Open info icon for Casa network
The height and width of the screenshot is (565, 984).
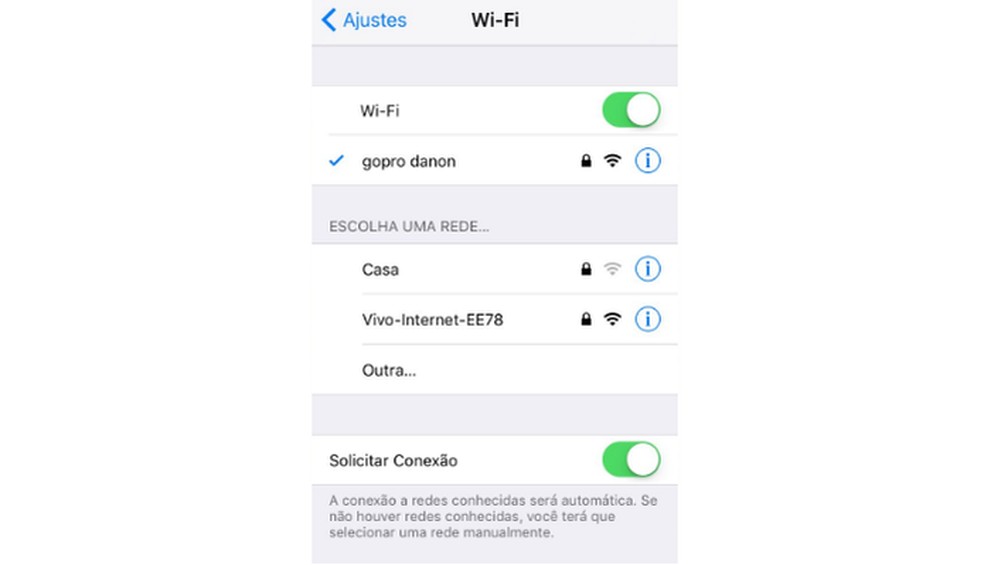[x=648, y=269]
